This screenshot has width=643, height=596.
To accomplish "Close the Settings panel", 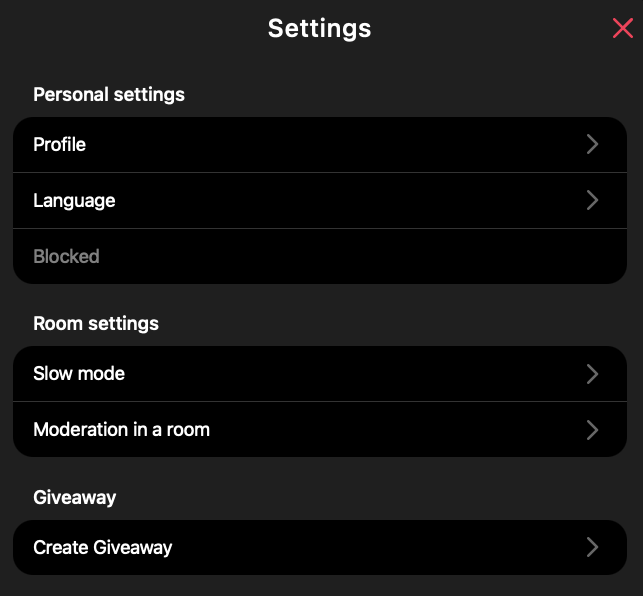I will click(622, 29).
